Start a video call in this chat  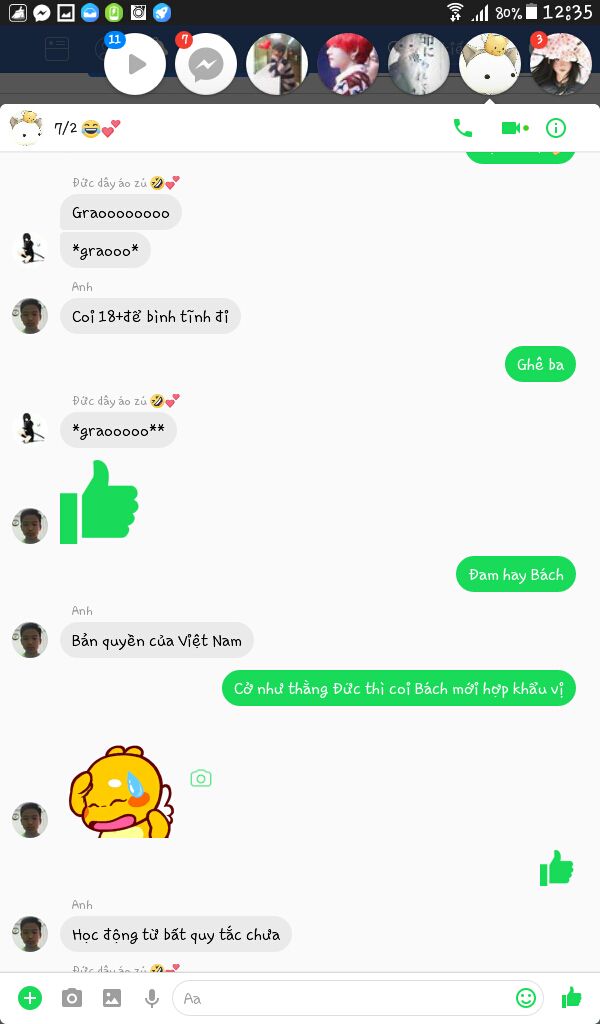pyautogui.click(x=513, y=128)
